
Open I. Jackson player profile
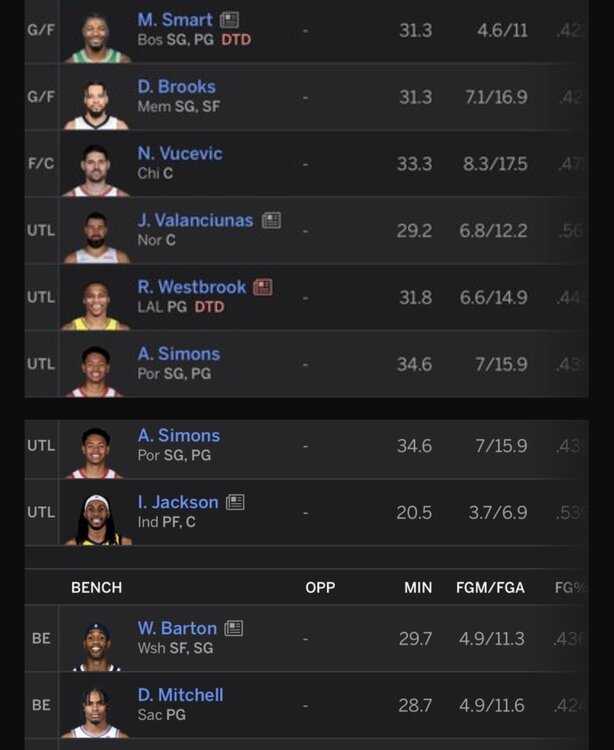coord(178,502)
